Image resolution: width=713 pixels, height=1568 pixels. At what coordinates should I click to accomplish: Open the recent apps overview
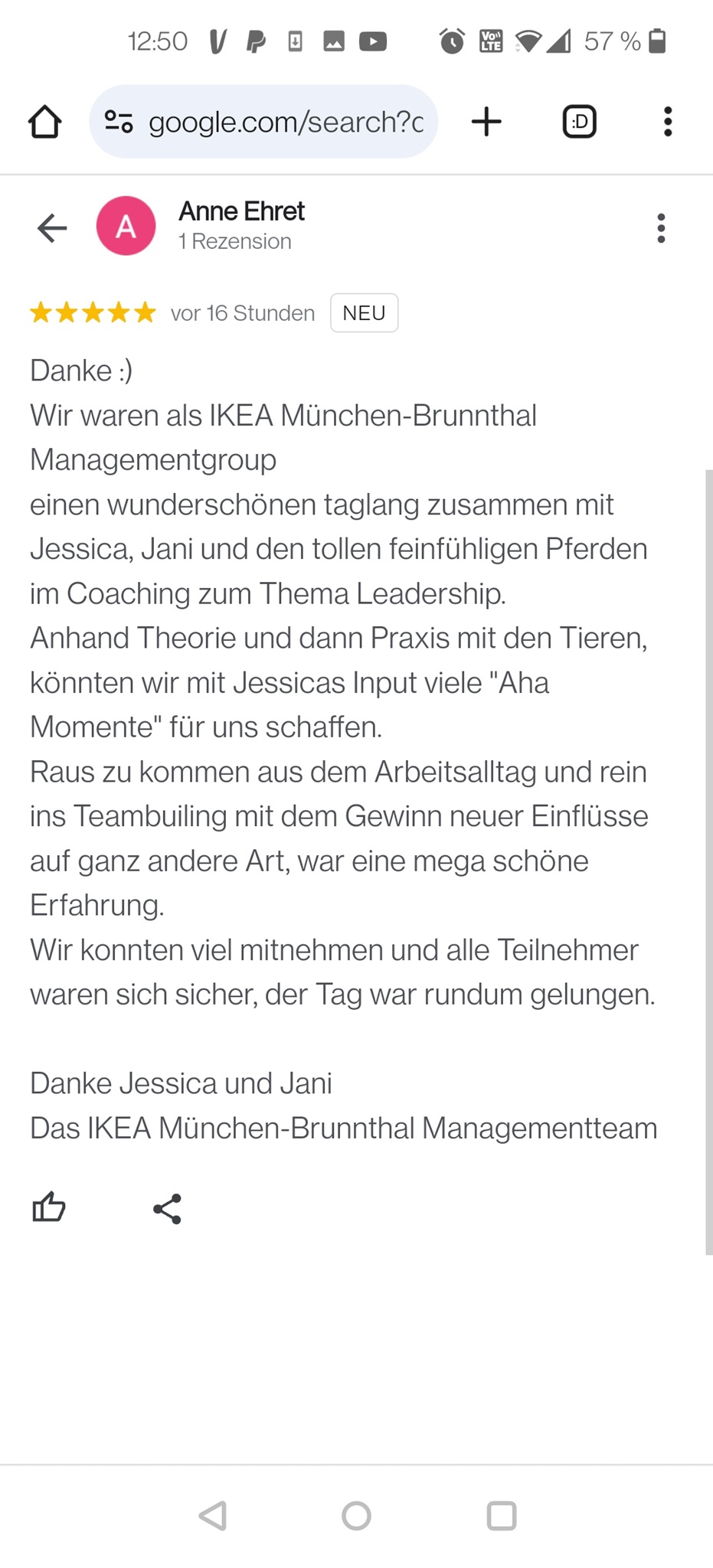pyautogui.click(x=501, y=1515)
